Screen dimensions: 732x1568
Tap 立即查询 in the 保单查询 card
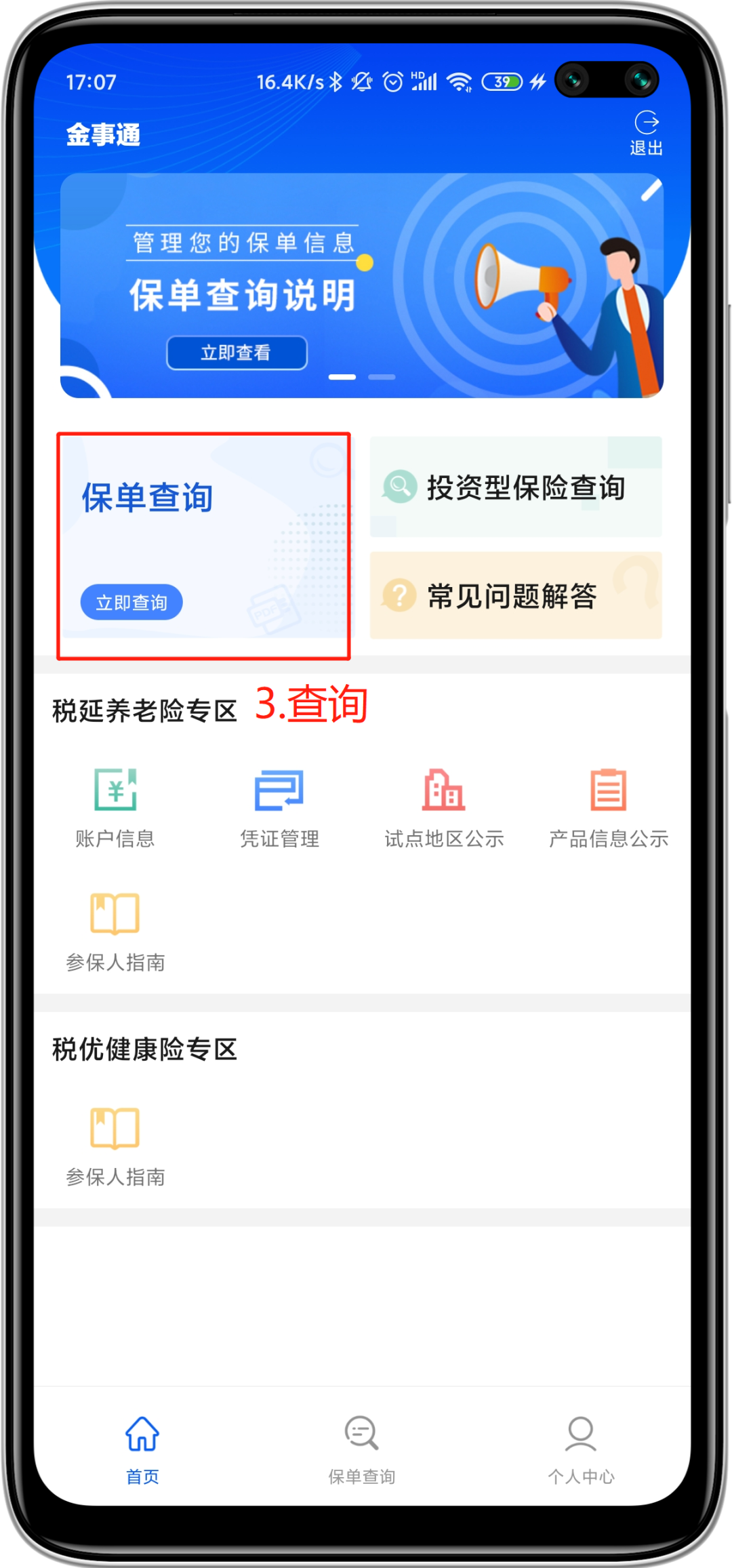coord(131,602)
